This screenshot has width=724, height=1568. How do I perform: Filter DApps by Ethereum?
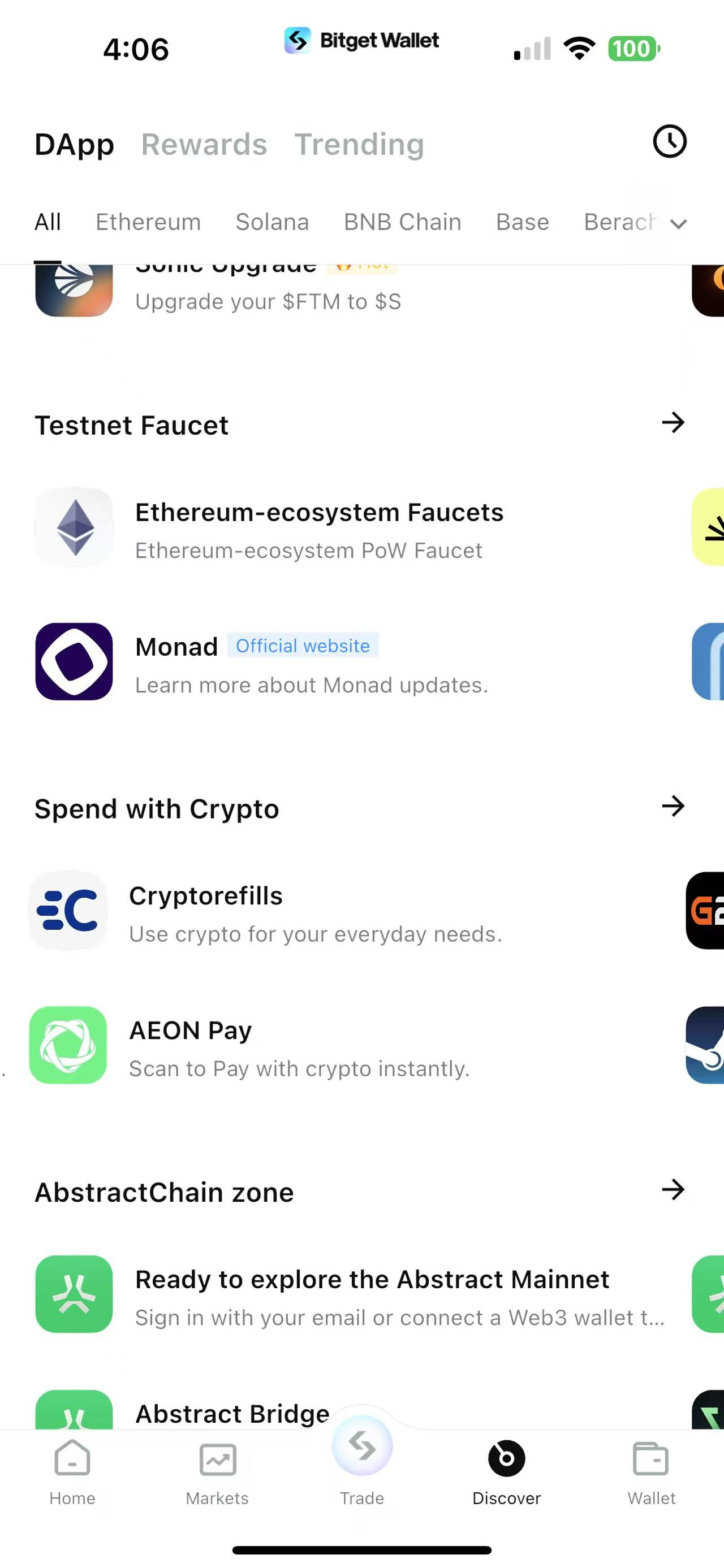pos(148,222)
